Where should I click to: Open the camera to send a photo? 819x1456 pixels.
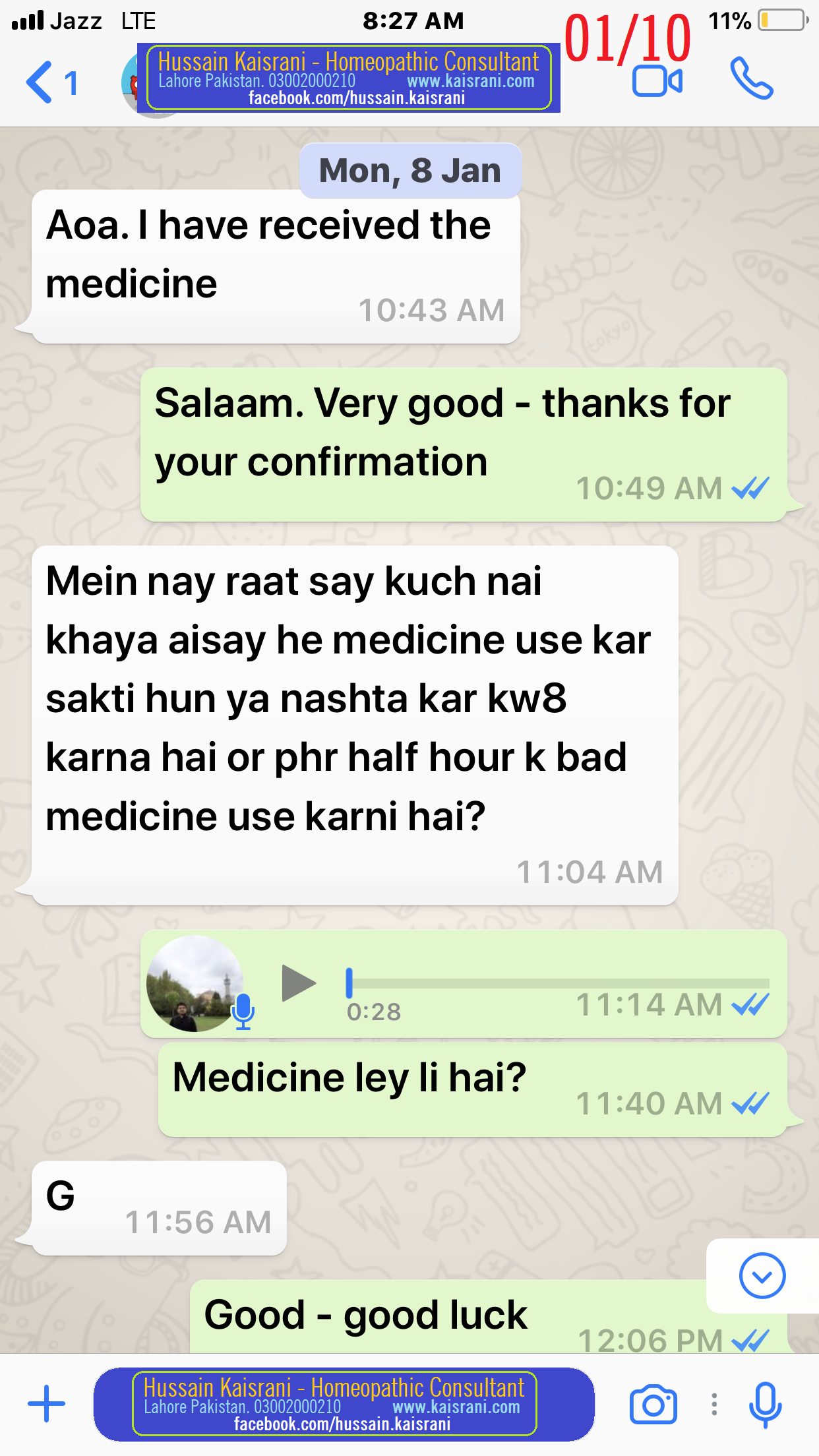[653, 1404]
